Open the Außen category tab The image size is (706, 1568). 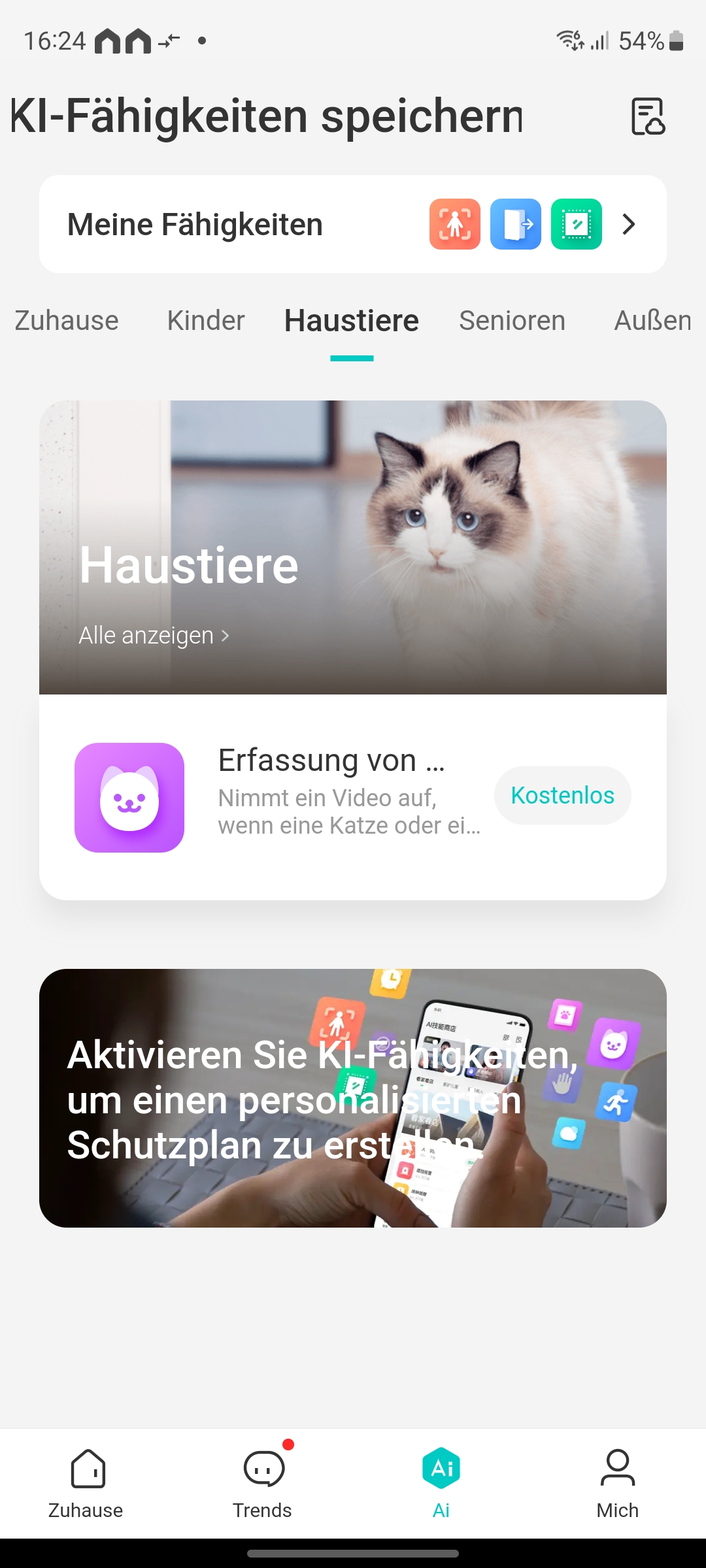tap(652, 321)
